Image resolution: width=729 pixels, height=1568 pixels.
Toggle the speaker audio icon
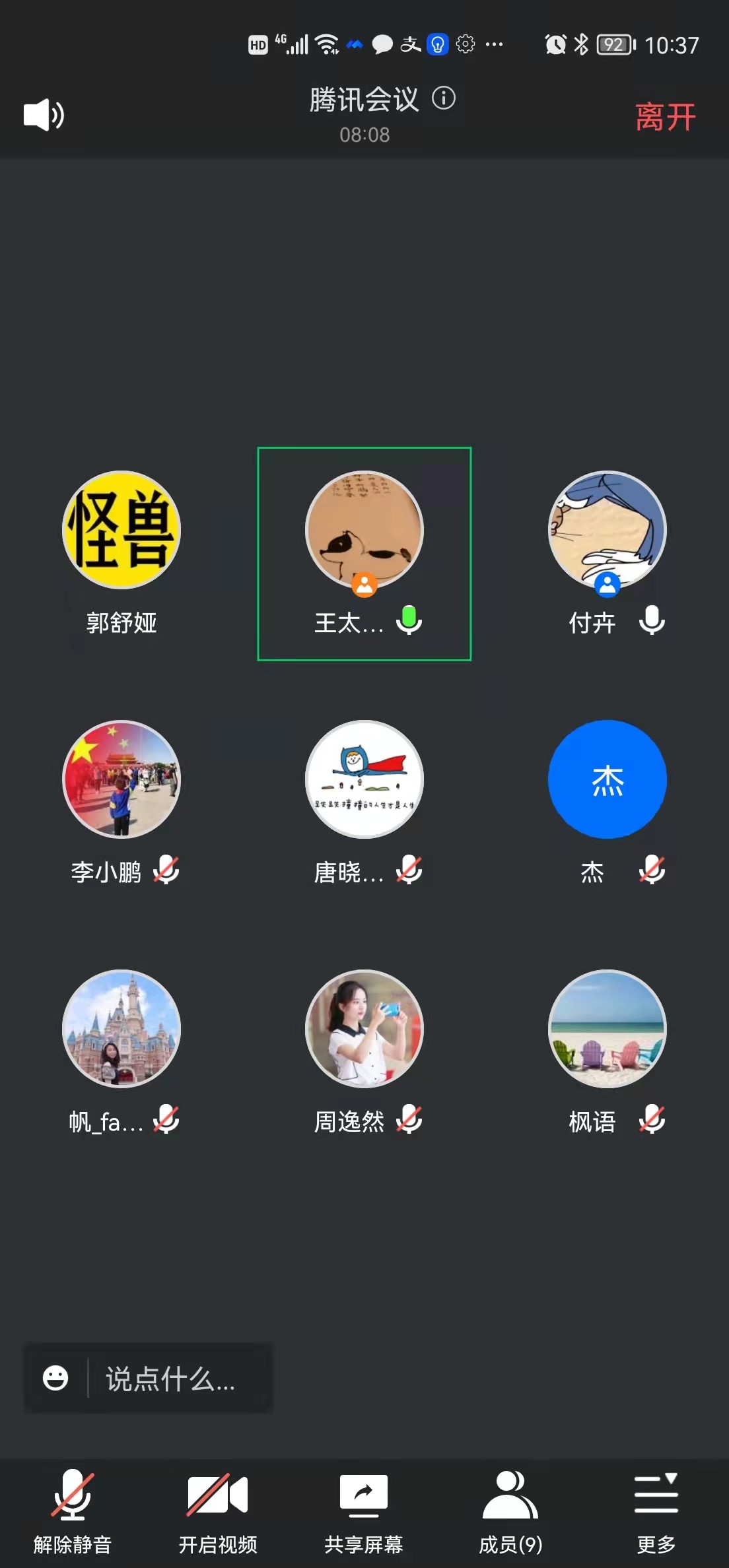[x=44, y=115]
